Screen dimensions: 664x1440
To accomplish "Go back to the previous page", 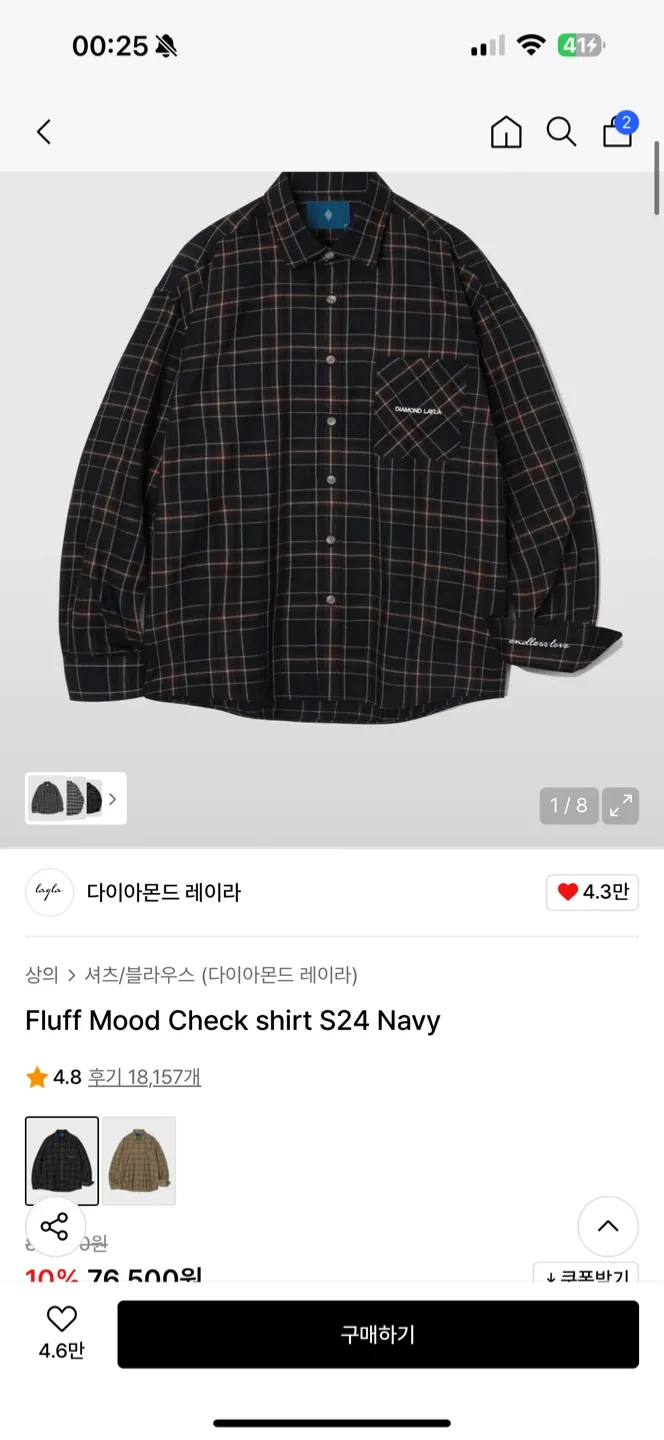I will [43, 132].
